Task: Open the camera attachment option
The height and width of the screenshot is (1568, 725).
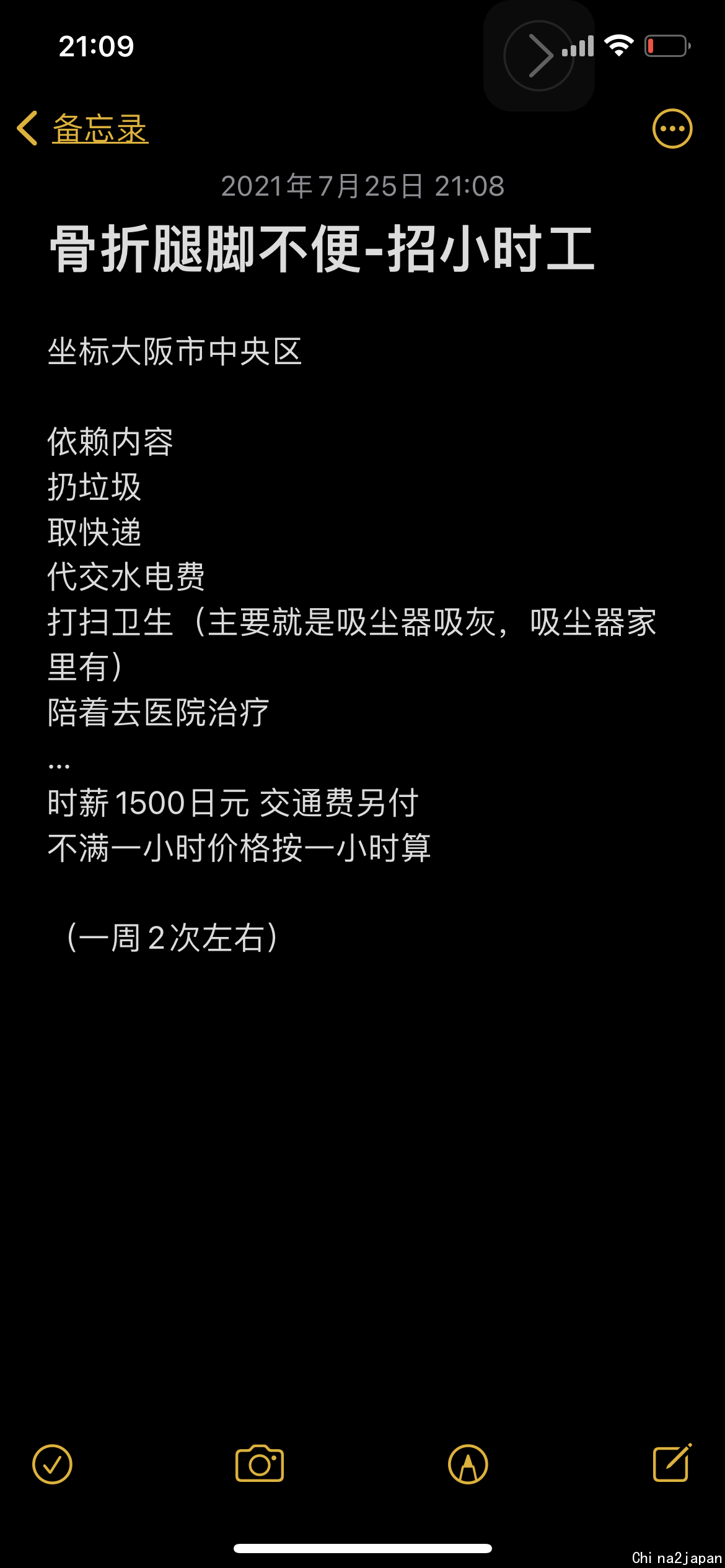Action: pyautogui.click(x=260, y=1464)
